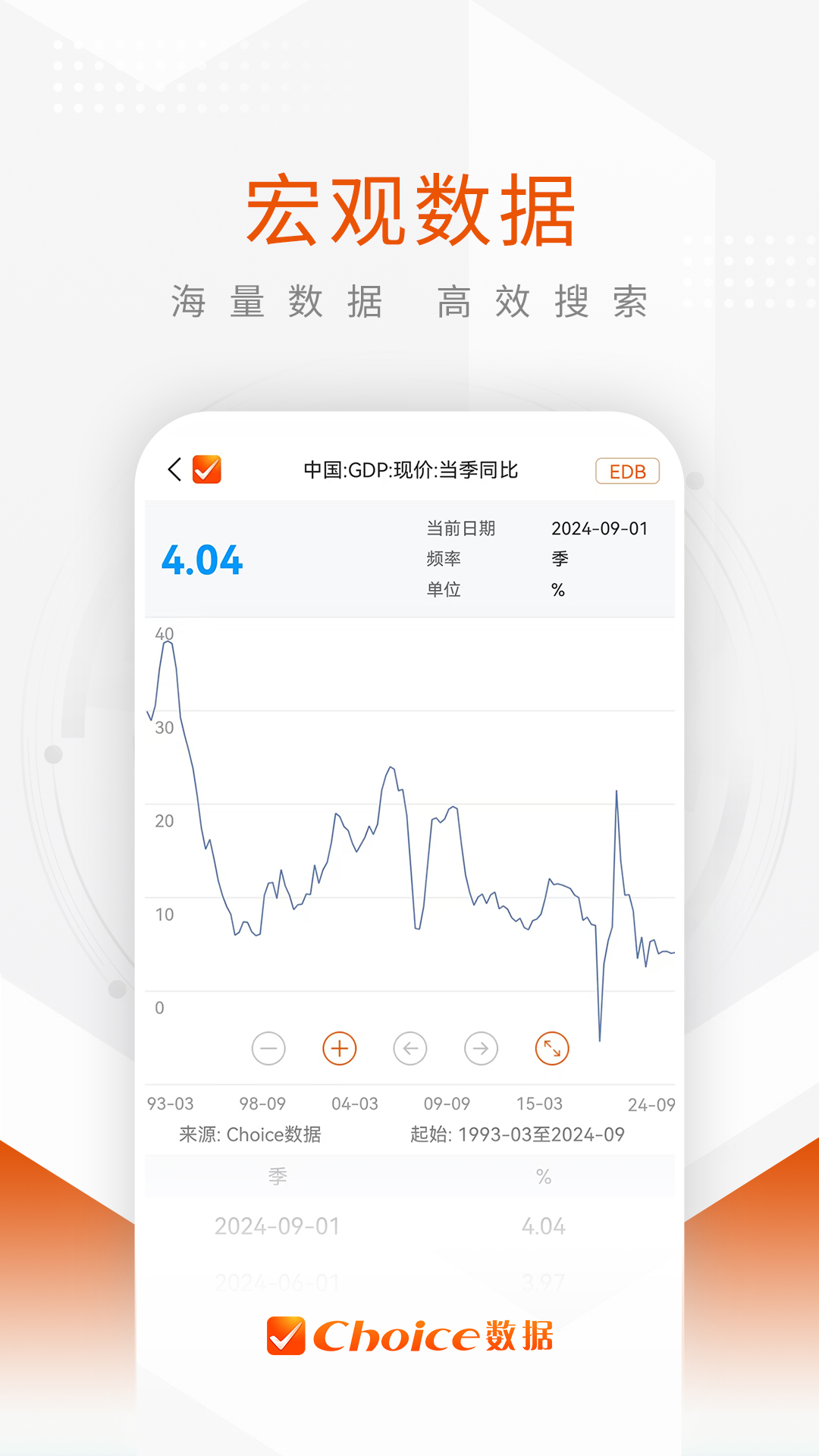Go back using the back arrow
The height and width of the screenshot is (1456, 819).
[173, 471]
